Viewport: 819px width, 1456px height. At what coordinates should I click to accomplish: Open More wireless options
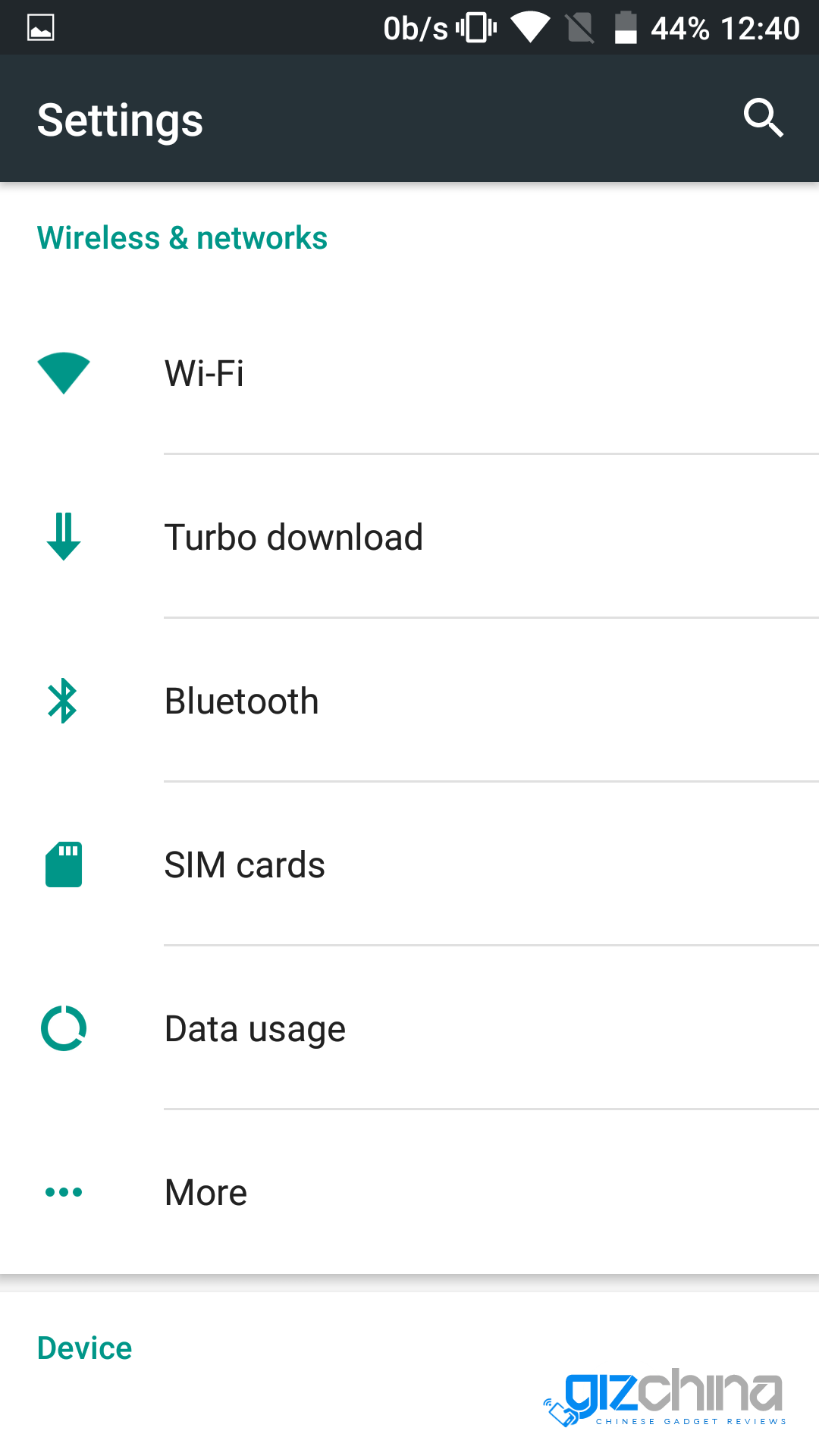click(x=409, y=1192)
